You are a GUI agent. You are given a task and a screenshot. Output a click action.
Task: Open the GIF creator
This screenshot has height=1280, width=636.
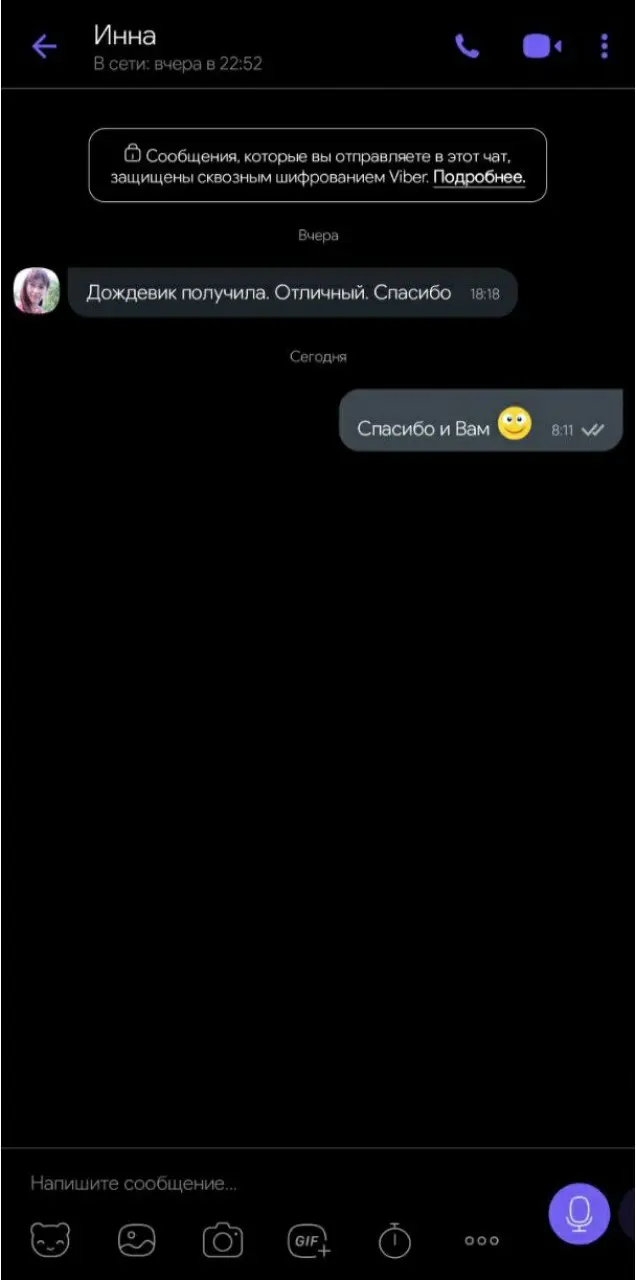tap(309, 1241)
